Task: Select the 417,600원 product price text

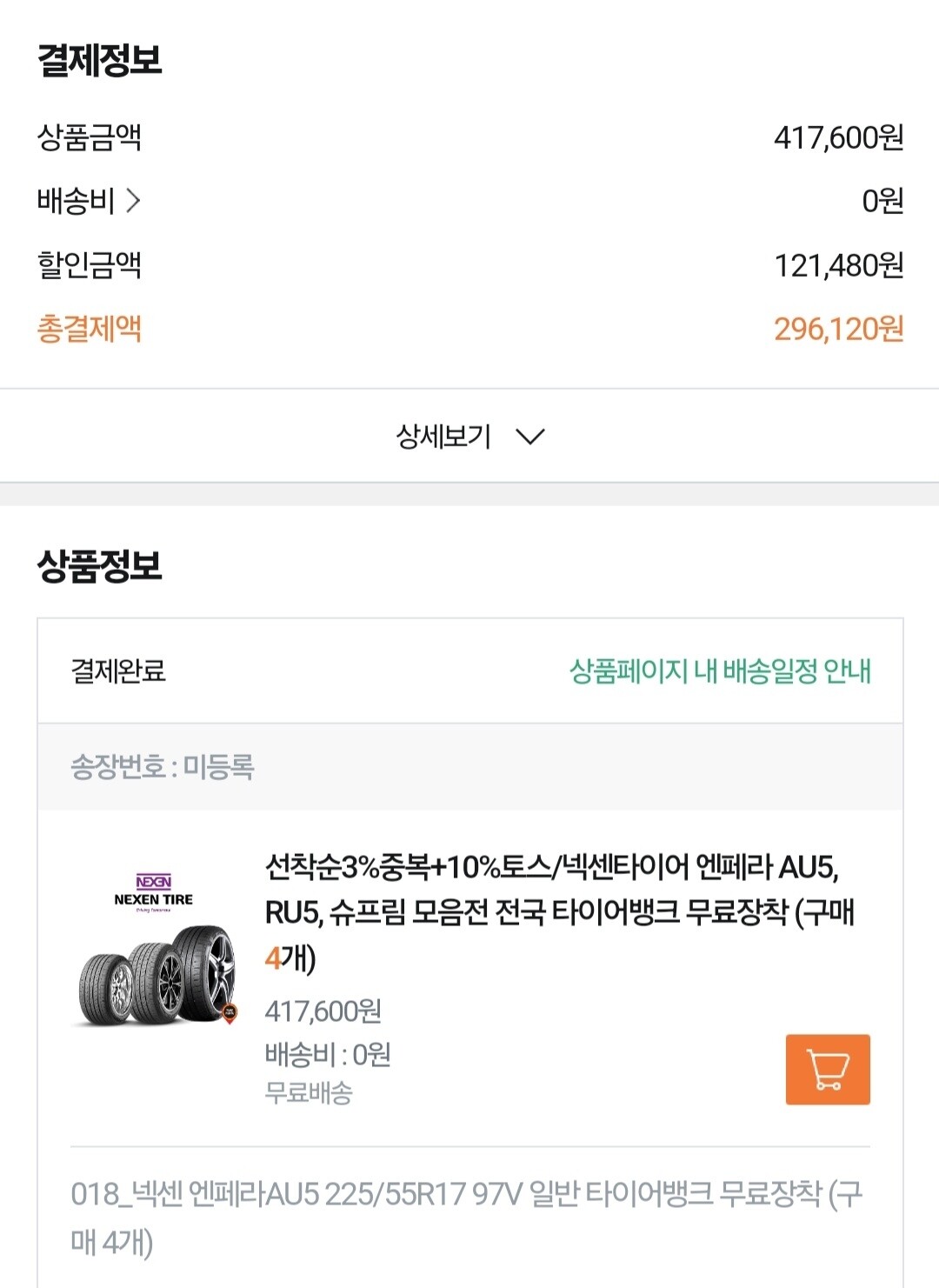Action: [323, 1011]
